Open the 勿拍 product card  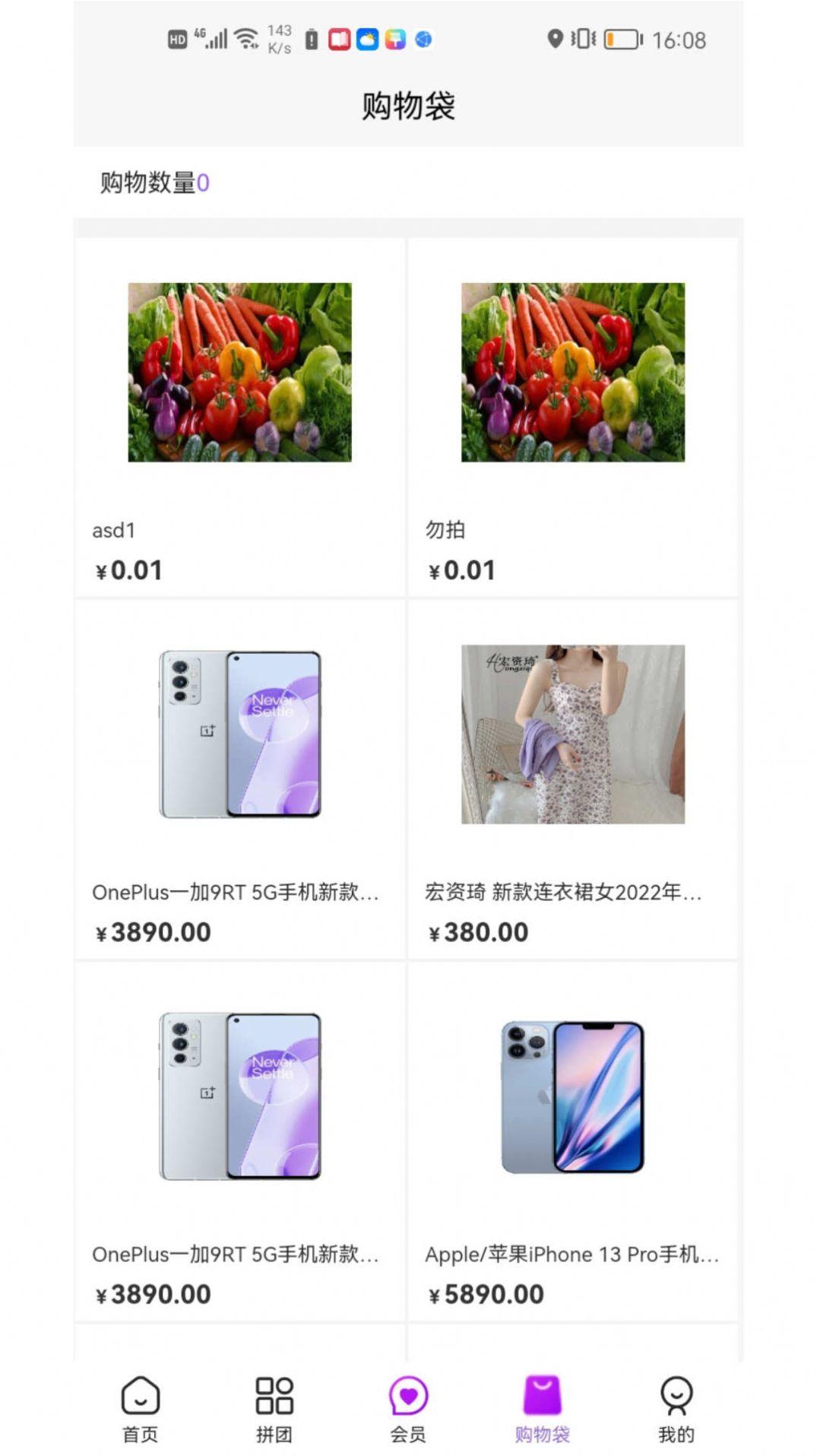(x=572, y=417)
